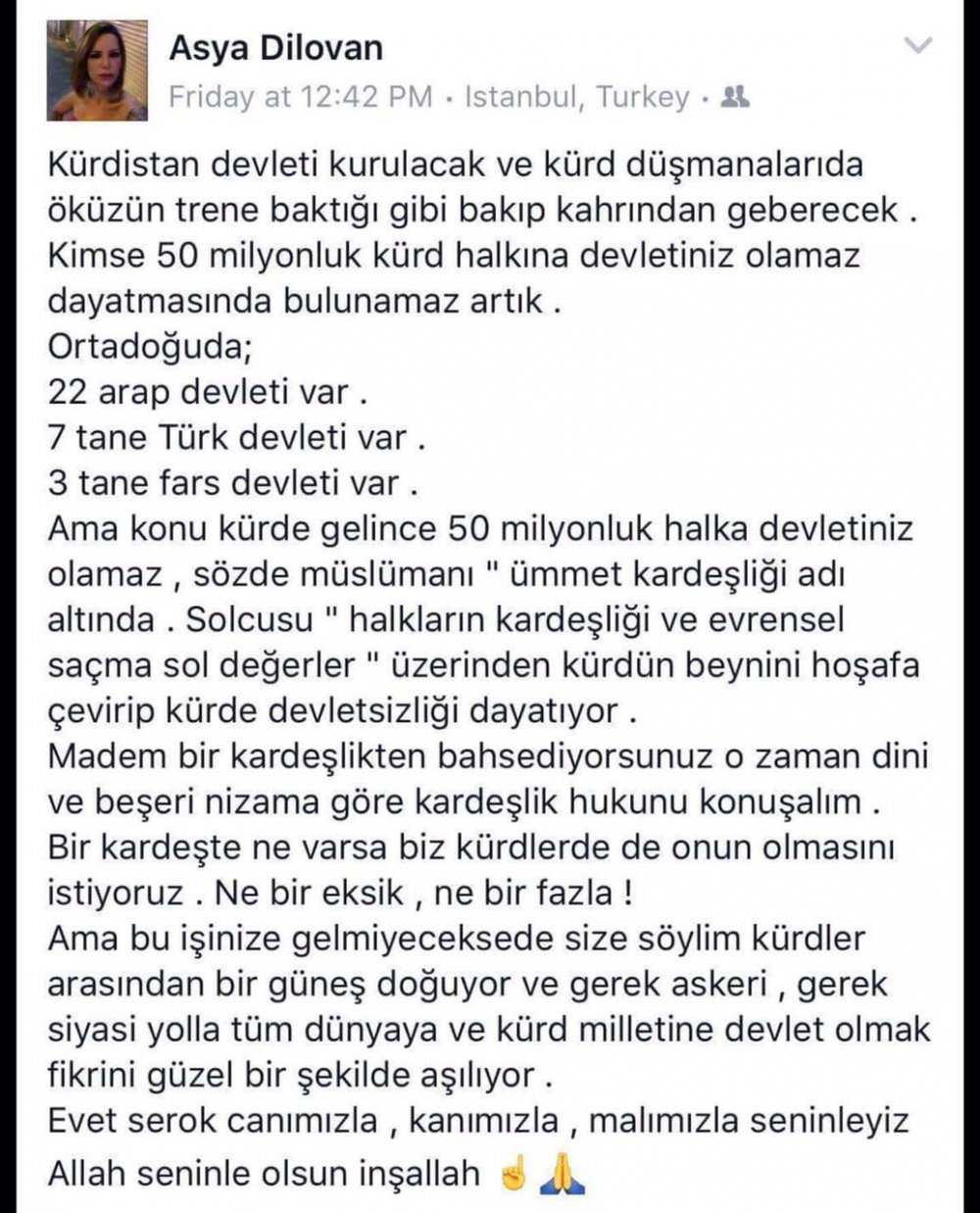Open the Istanbul, Turkey location link

pos(575,98)
